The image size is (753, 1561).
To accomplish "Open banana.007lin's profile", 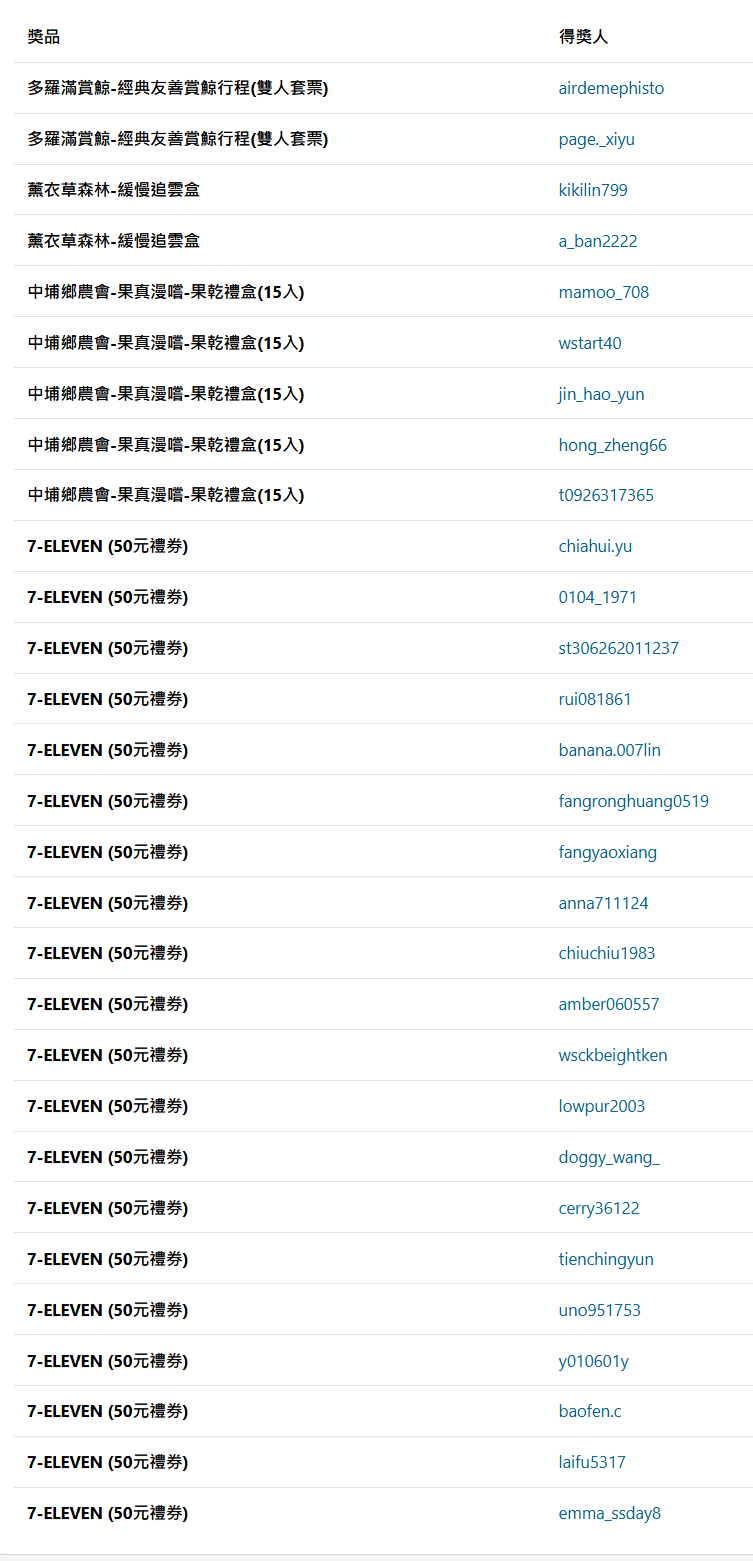I will click(x=609, y=750).
